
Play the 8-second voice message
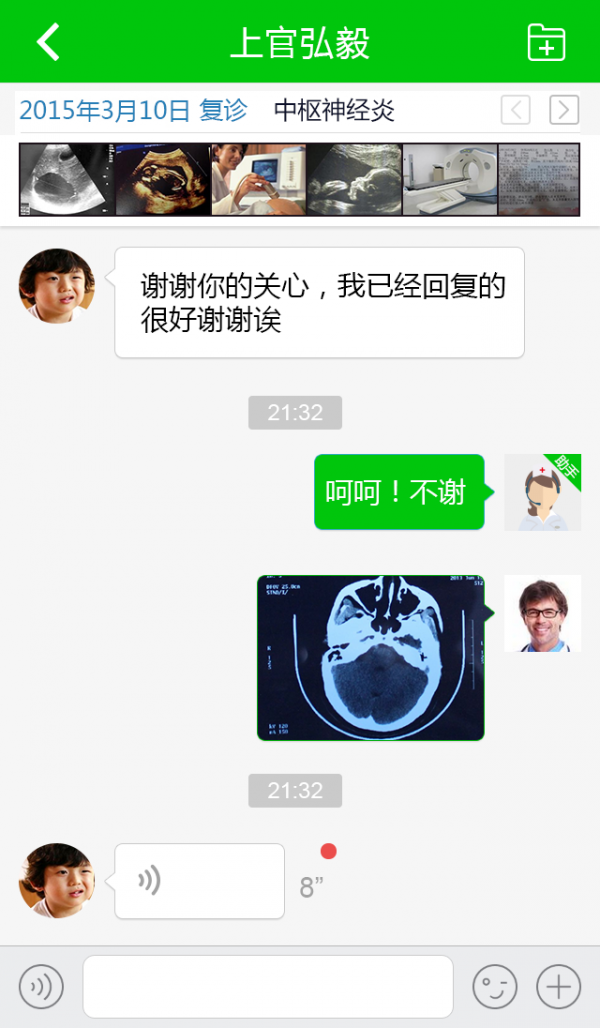[x=199, y=881]
